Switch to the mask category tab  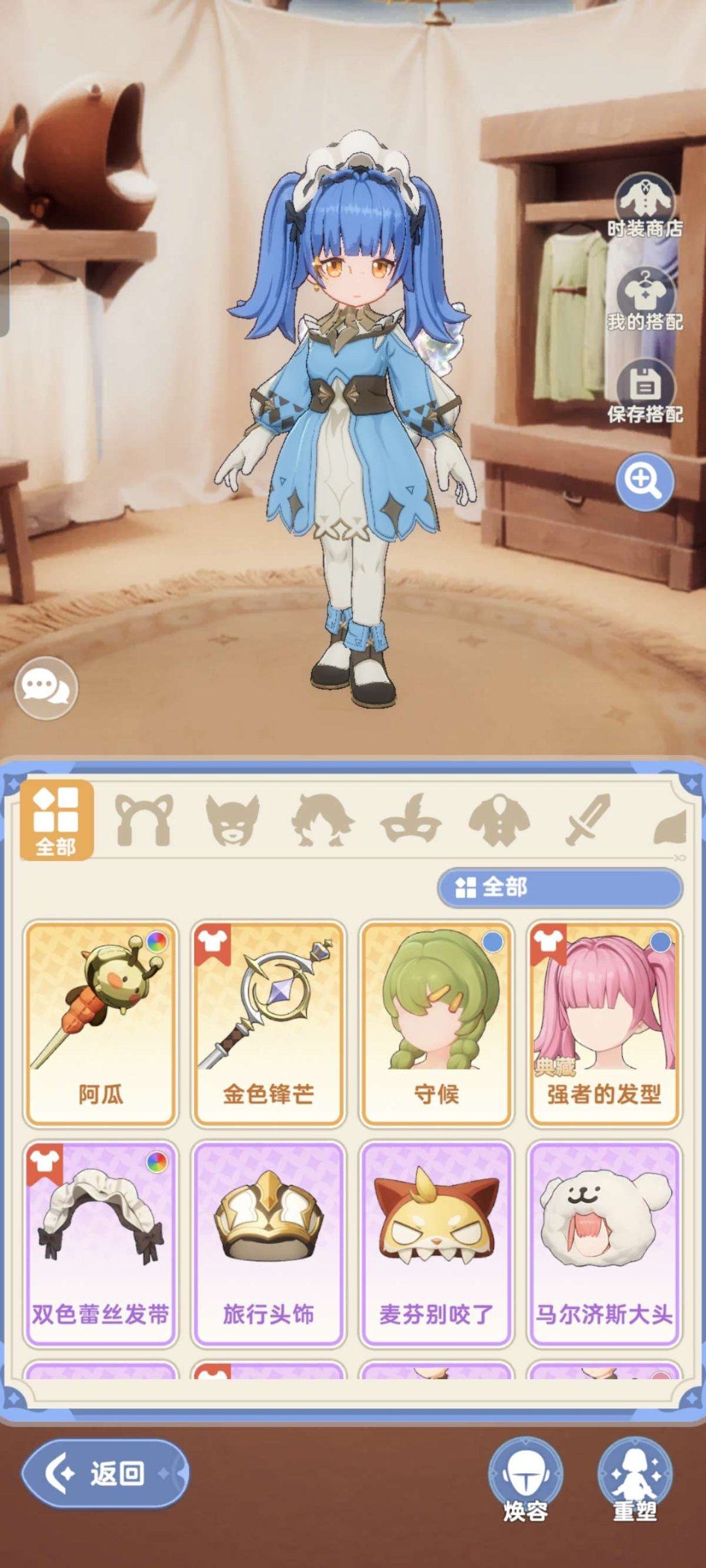click(232, 820)
